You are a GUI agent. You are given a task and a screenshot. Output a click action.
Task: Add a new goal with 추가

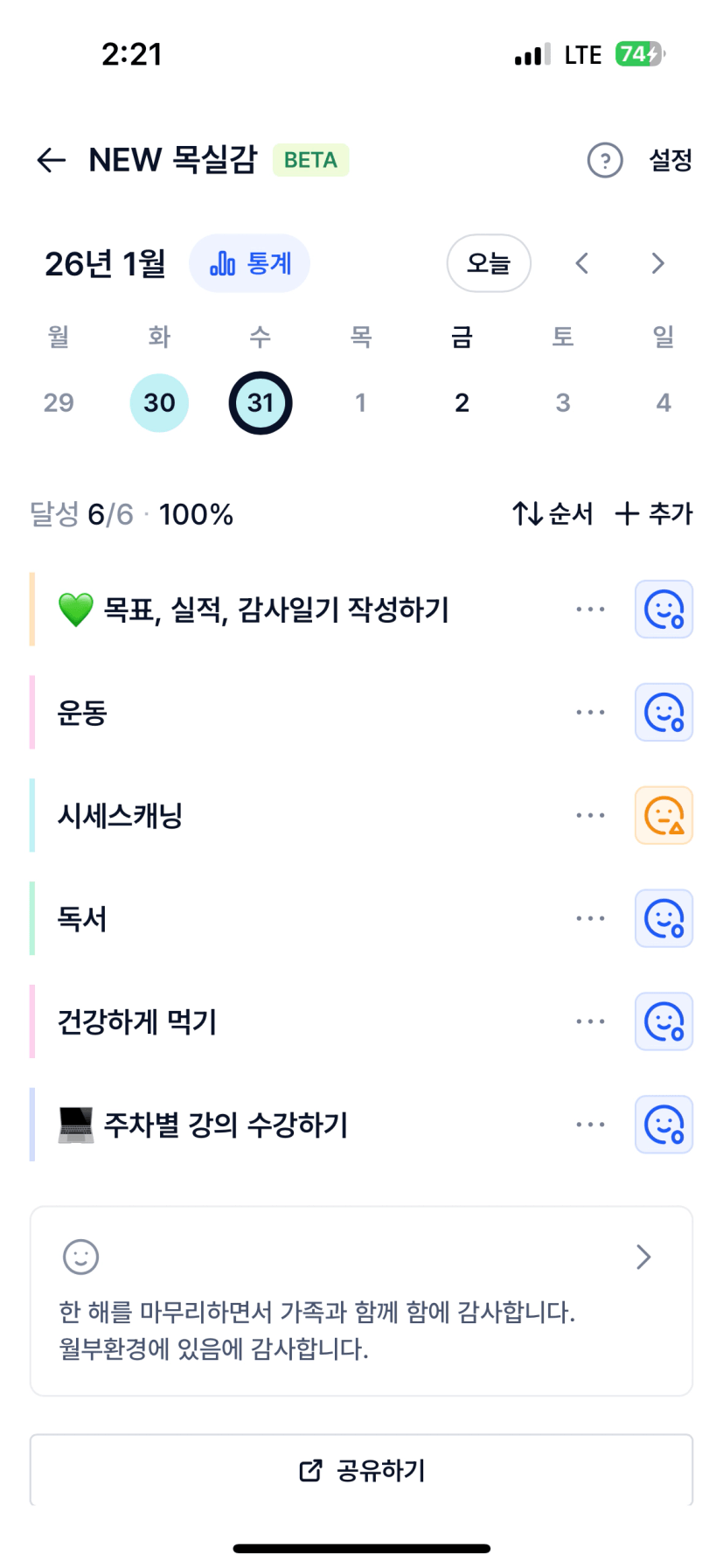654,514
